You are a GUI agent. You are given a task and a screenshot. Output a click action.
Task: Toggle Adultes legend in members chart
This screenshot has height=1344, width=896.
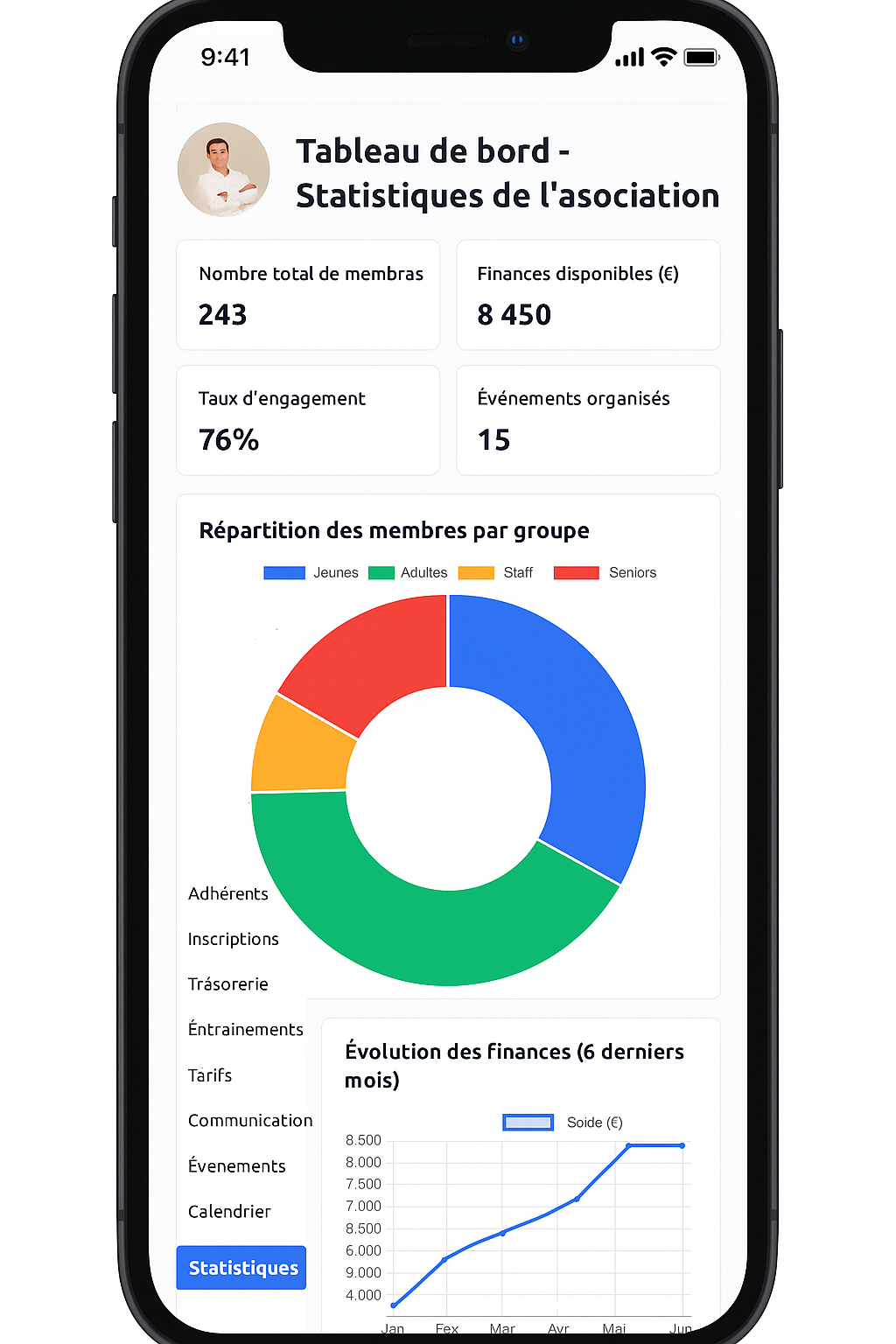pos(409,573)
